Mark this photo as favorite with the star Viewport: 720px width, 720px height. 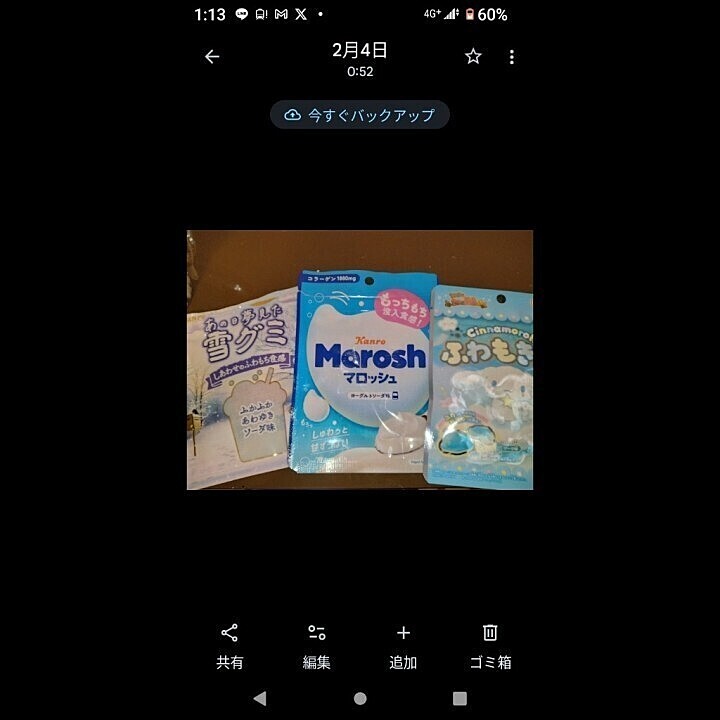coord(473,57)
